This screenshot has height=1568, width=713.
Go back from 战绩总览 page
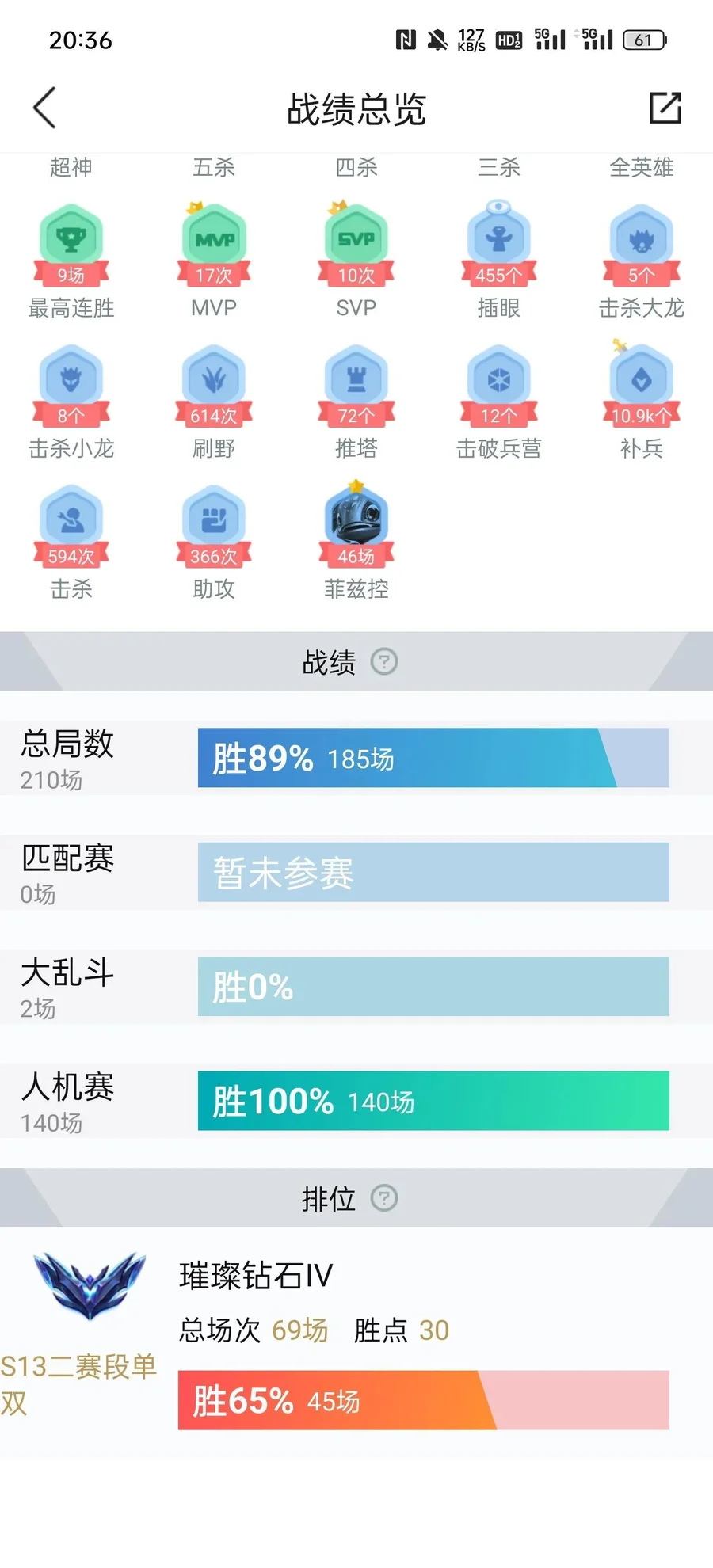tap(45, 108)
